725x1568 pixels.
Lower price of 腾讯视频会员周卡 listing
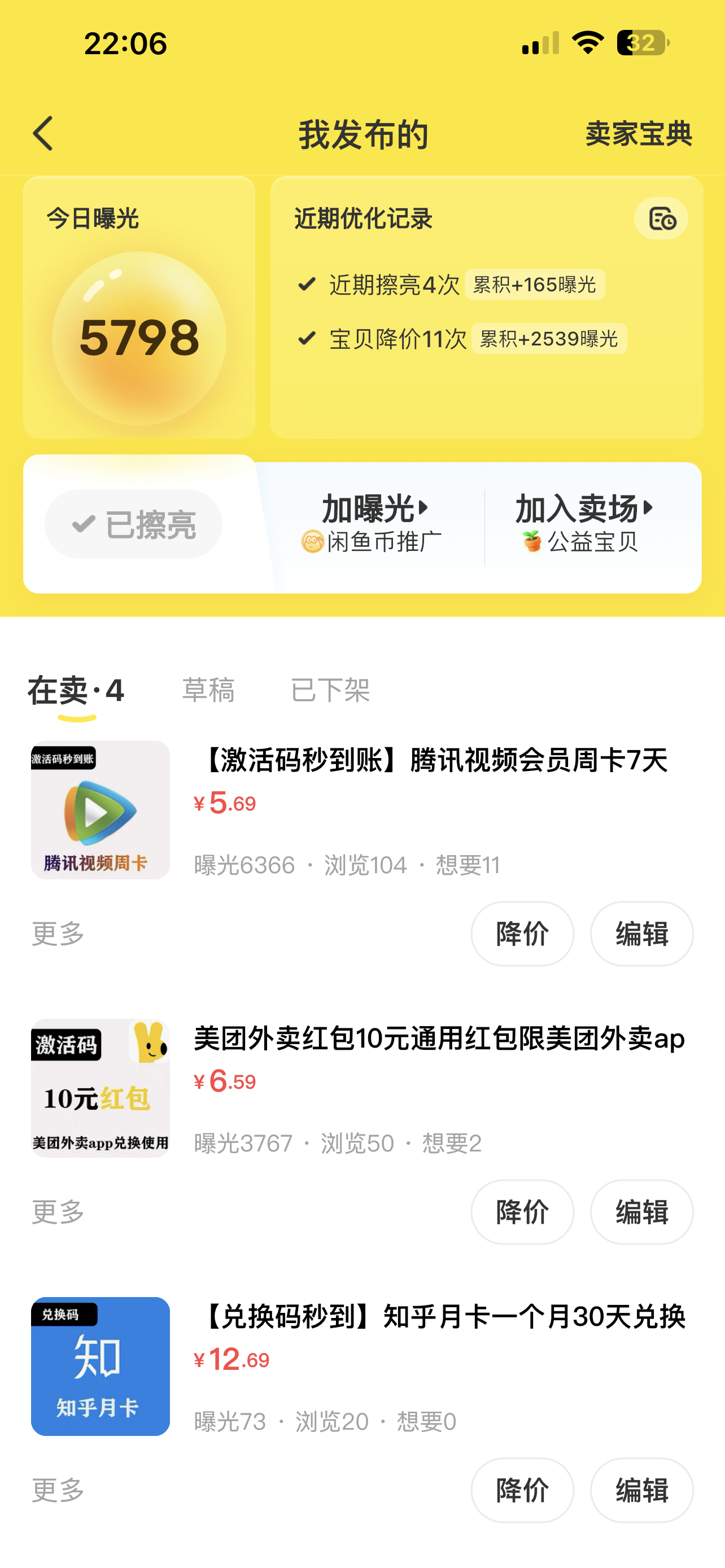522,934
